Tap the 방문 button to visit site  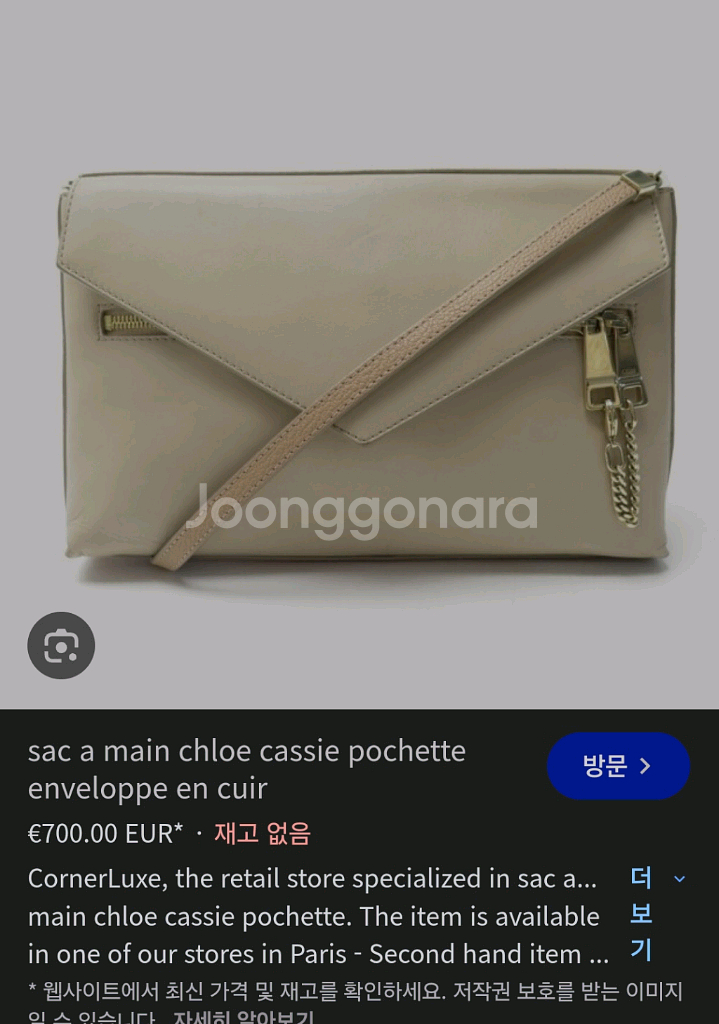click(618, 766)
